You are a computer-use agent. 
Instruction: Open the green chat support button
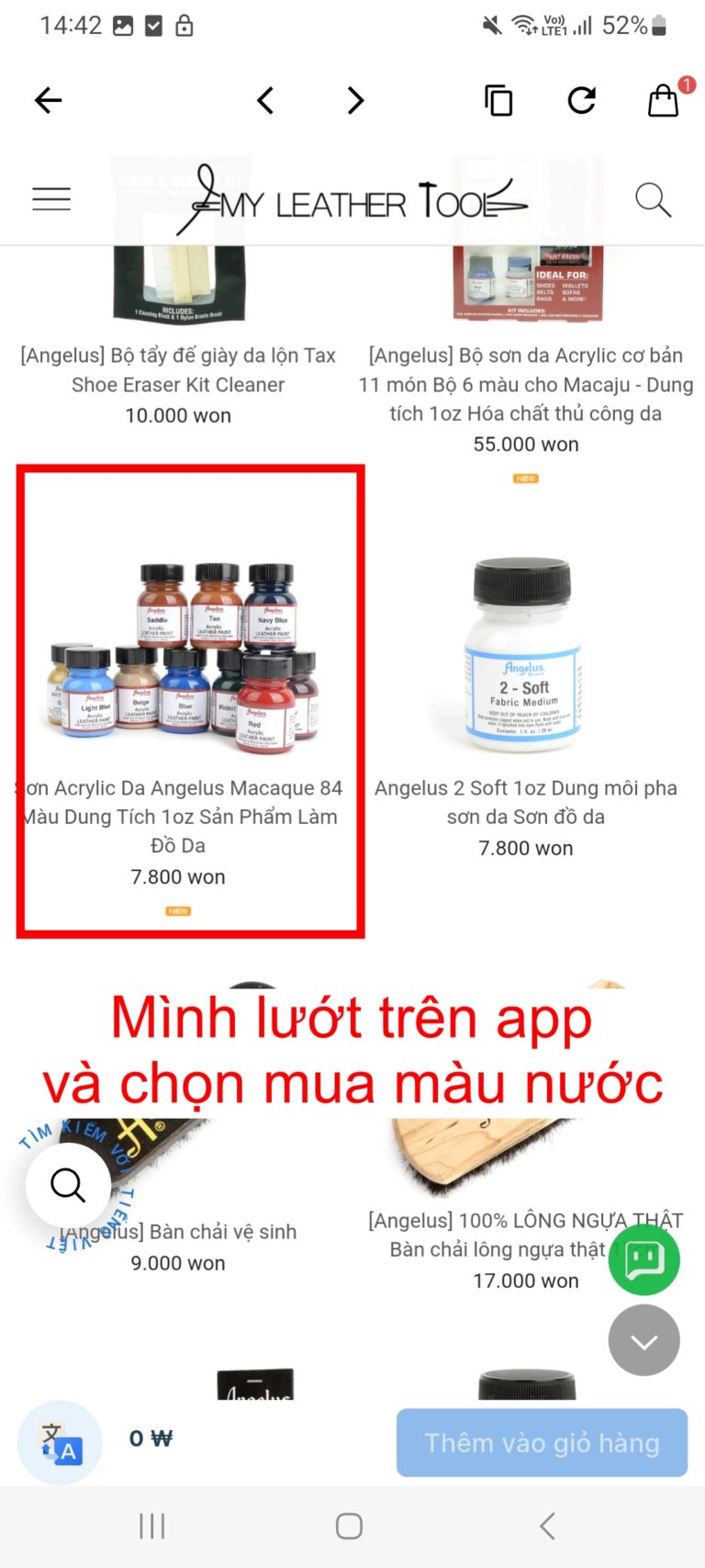pos(643,1259)
